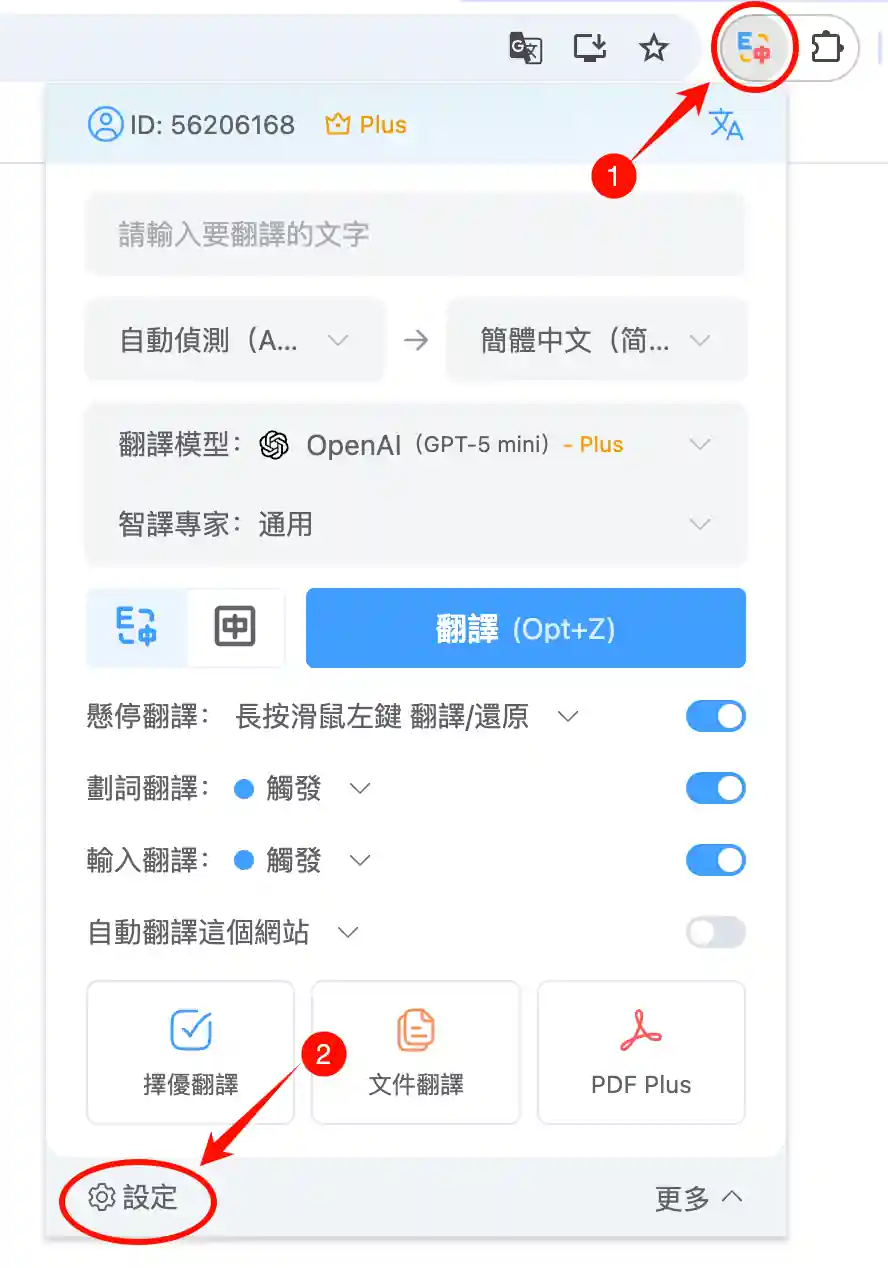
Task: Expand the 翻譯模型 selection dropdown
Action: coord(699,444)
